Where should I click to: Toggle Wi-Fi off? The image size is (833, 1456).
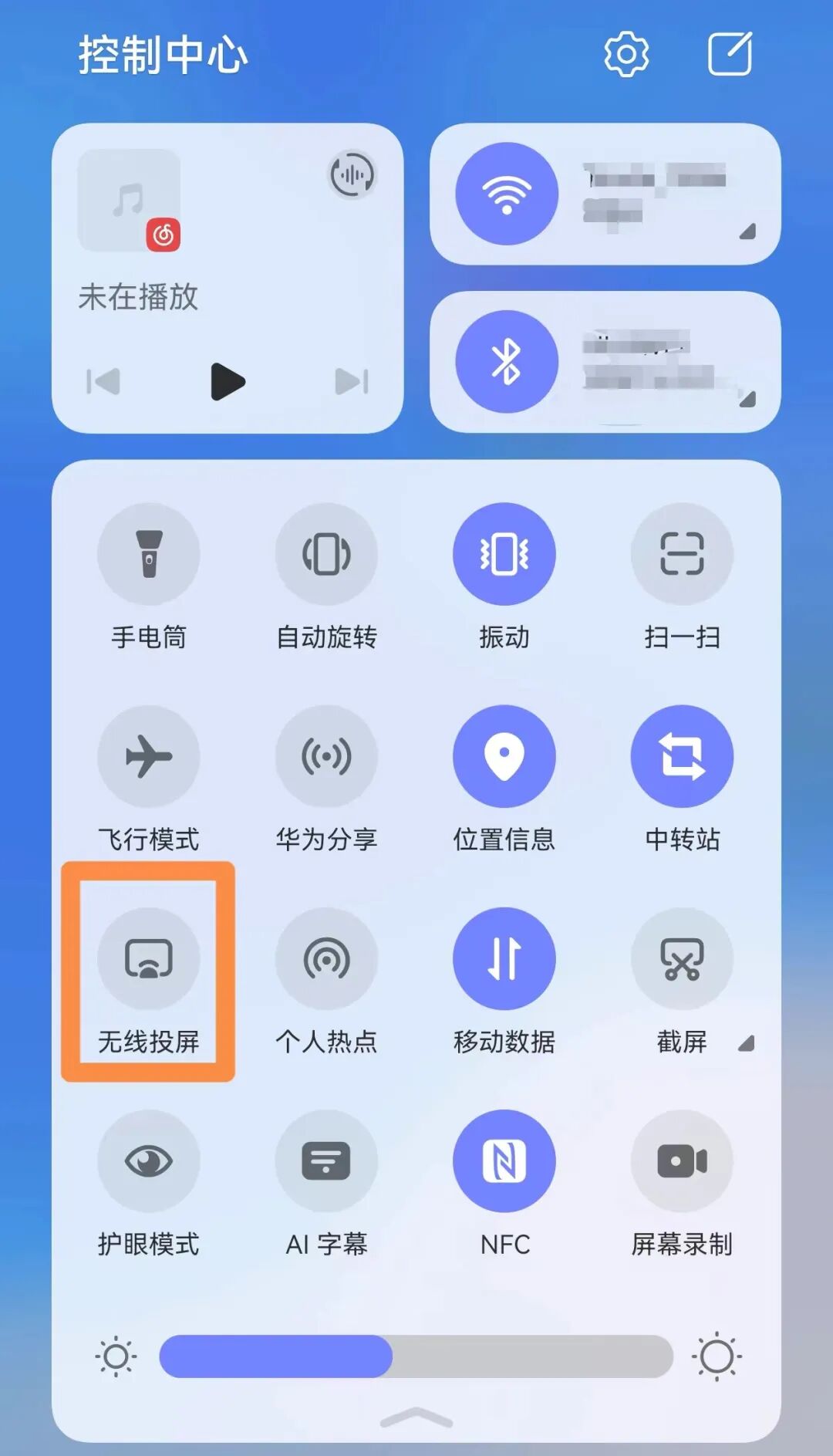(507, 194)
